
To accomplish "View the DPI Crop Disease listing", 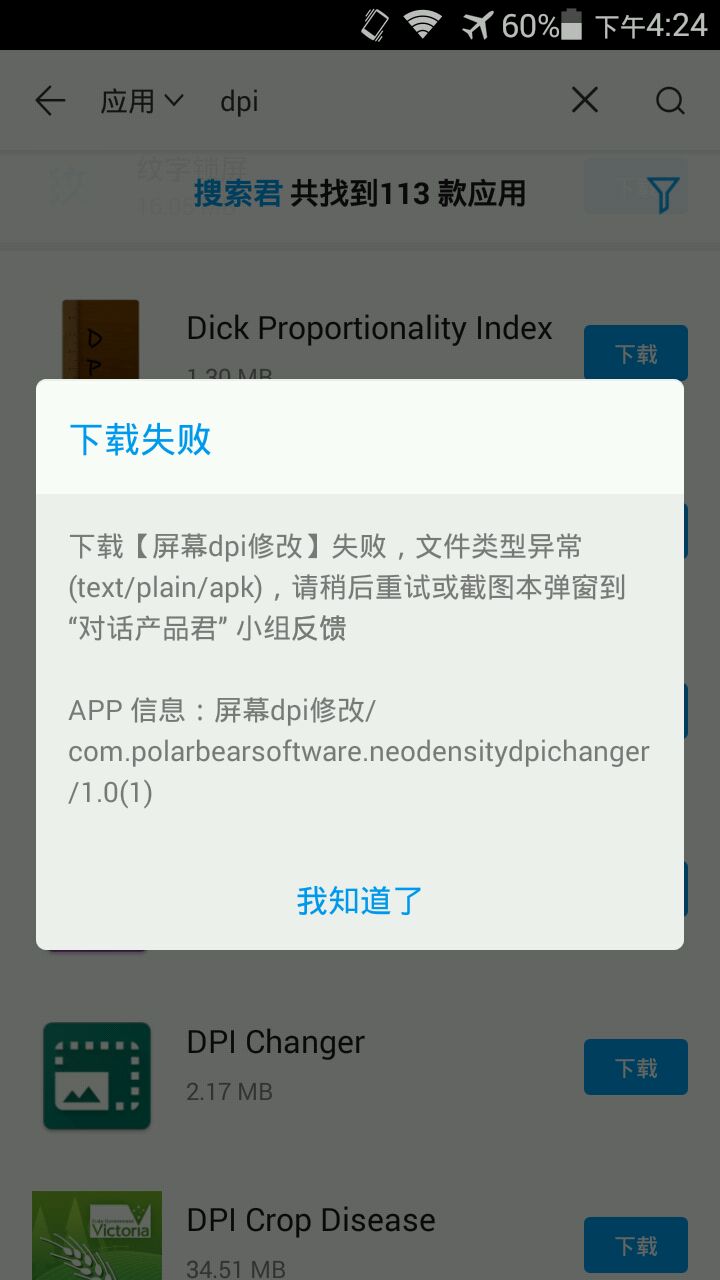I will pyautogui.click(x=310, y=1220).
